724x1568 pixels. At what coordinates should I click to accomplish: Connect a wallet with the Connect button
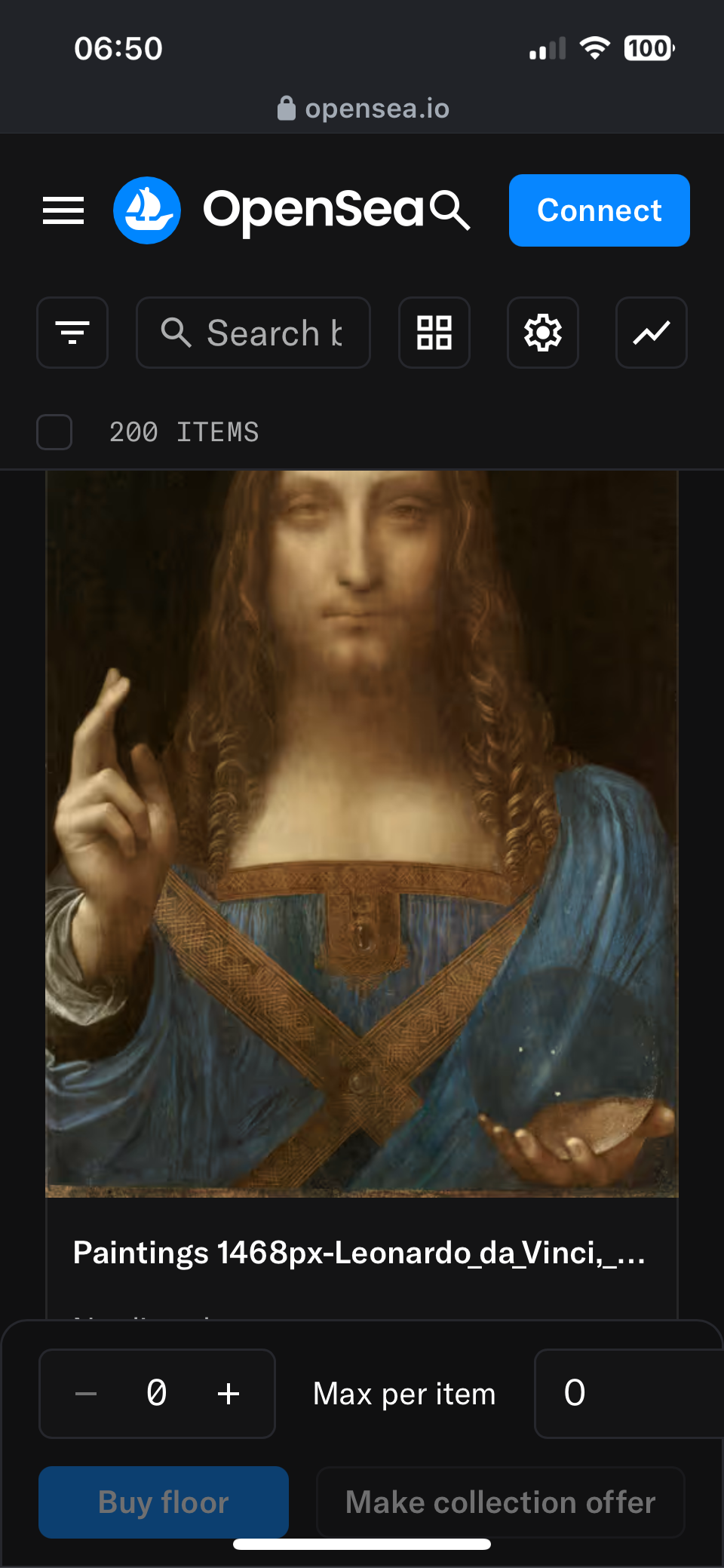(x=599, y=210)
